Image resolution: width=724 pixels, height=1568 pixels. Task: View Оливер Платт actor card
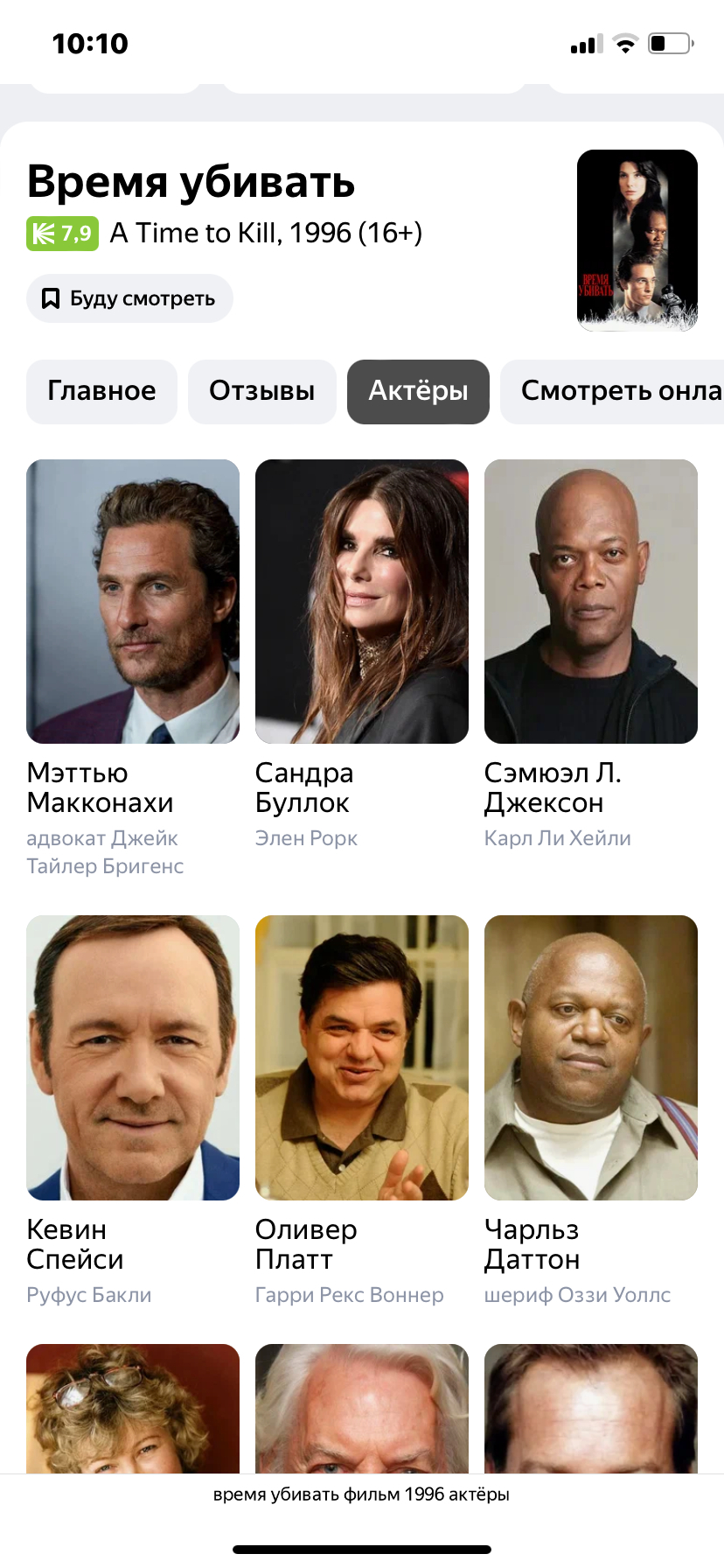click(x=362, y=1057)
